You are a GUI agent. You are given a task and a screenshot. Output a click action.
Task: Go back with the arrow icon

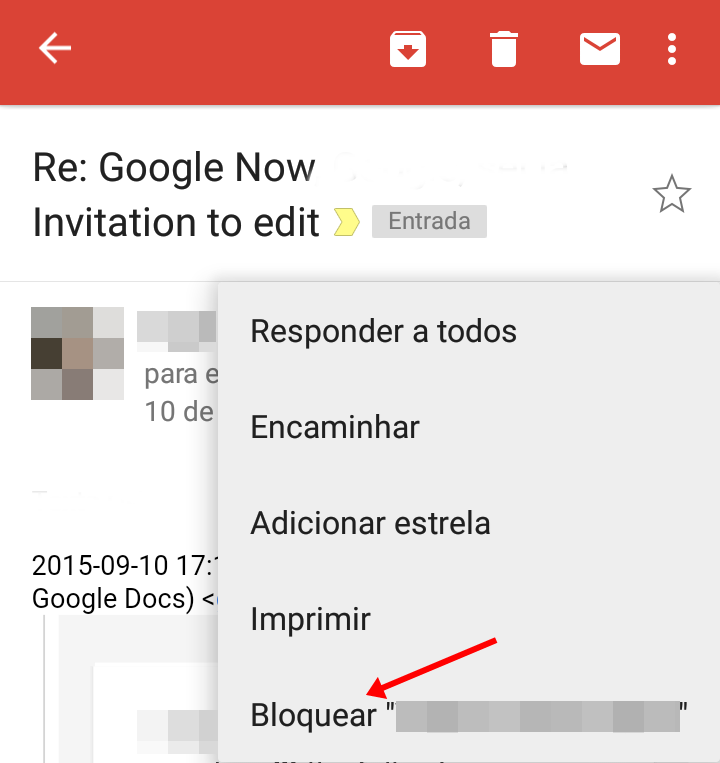click(x=55, y=49)
